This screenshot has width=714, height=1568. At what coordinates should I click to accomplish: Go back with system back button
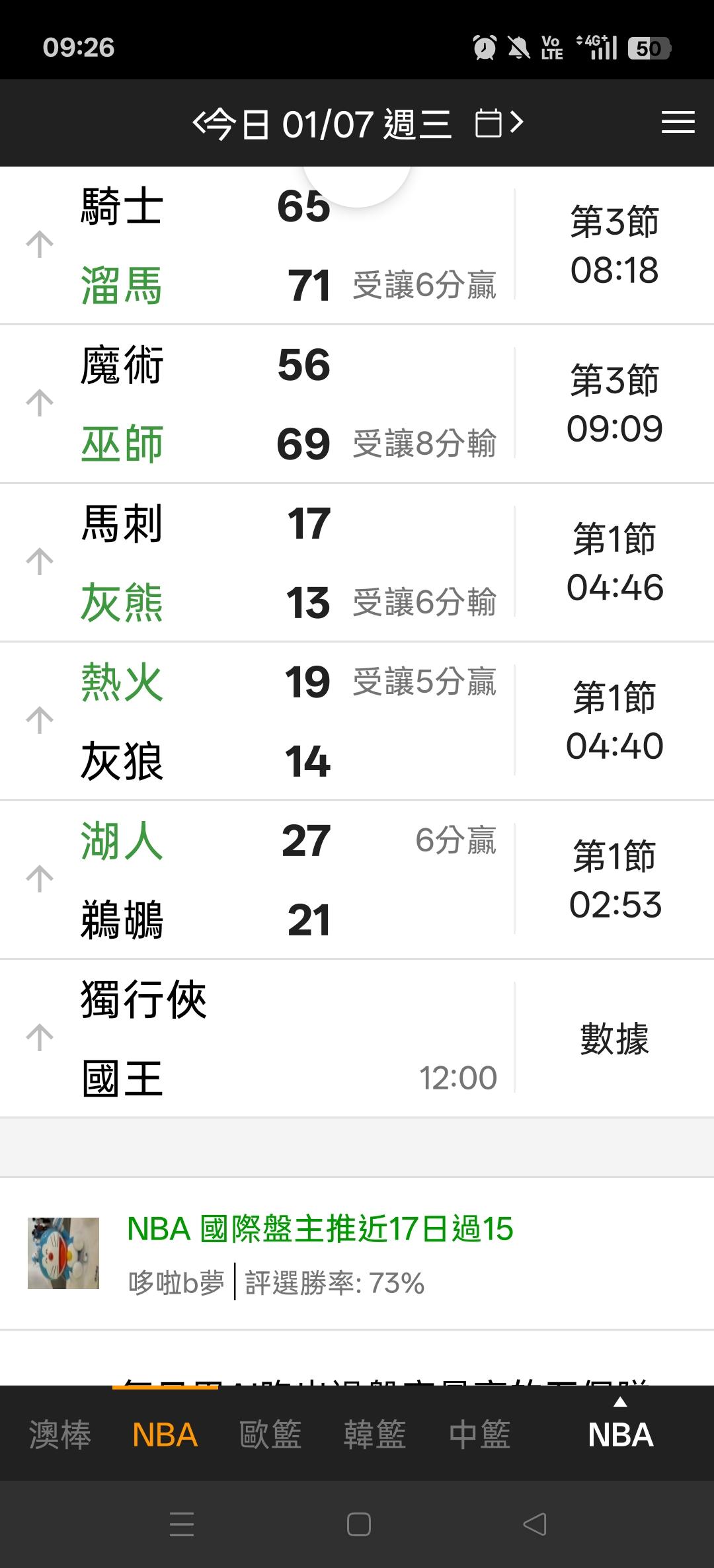tap(534, 1524)
